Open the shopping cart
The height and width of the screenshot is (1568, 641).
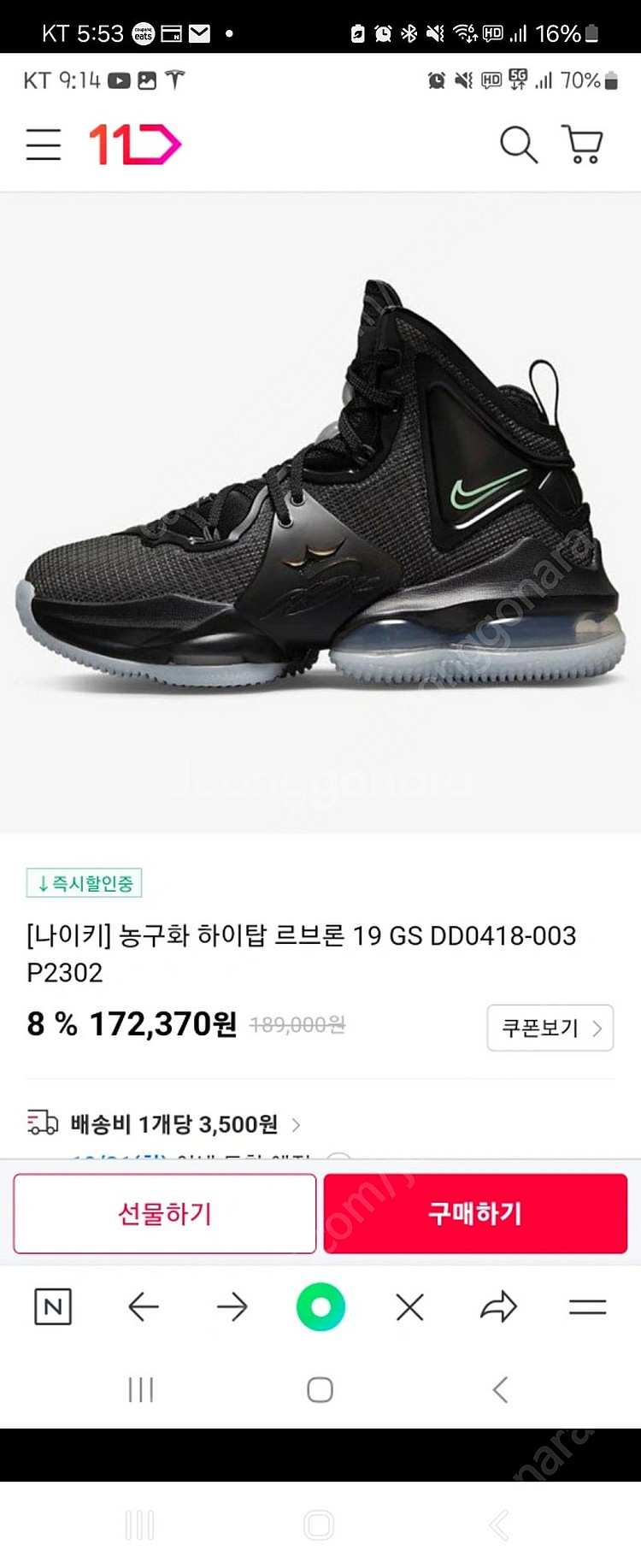tap(583, 144)
